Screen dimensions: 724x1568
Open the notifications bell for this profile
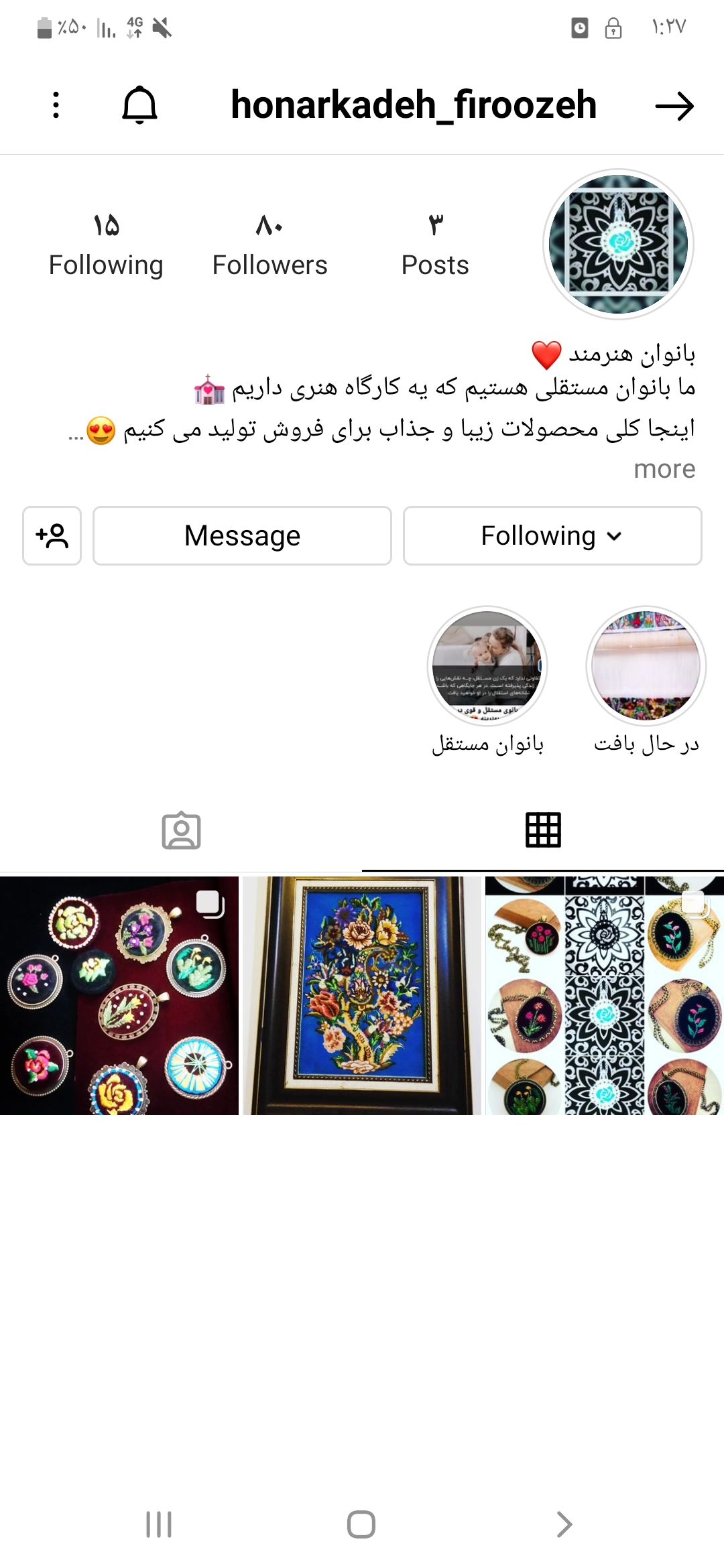pyautogui.click(x=139, y=105)
